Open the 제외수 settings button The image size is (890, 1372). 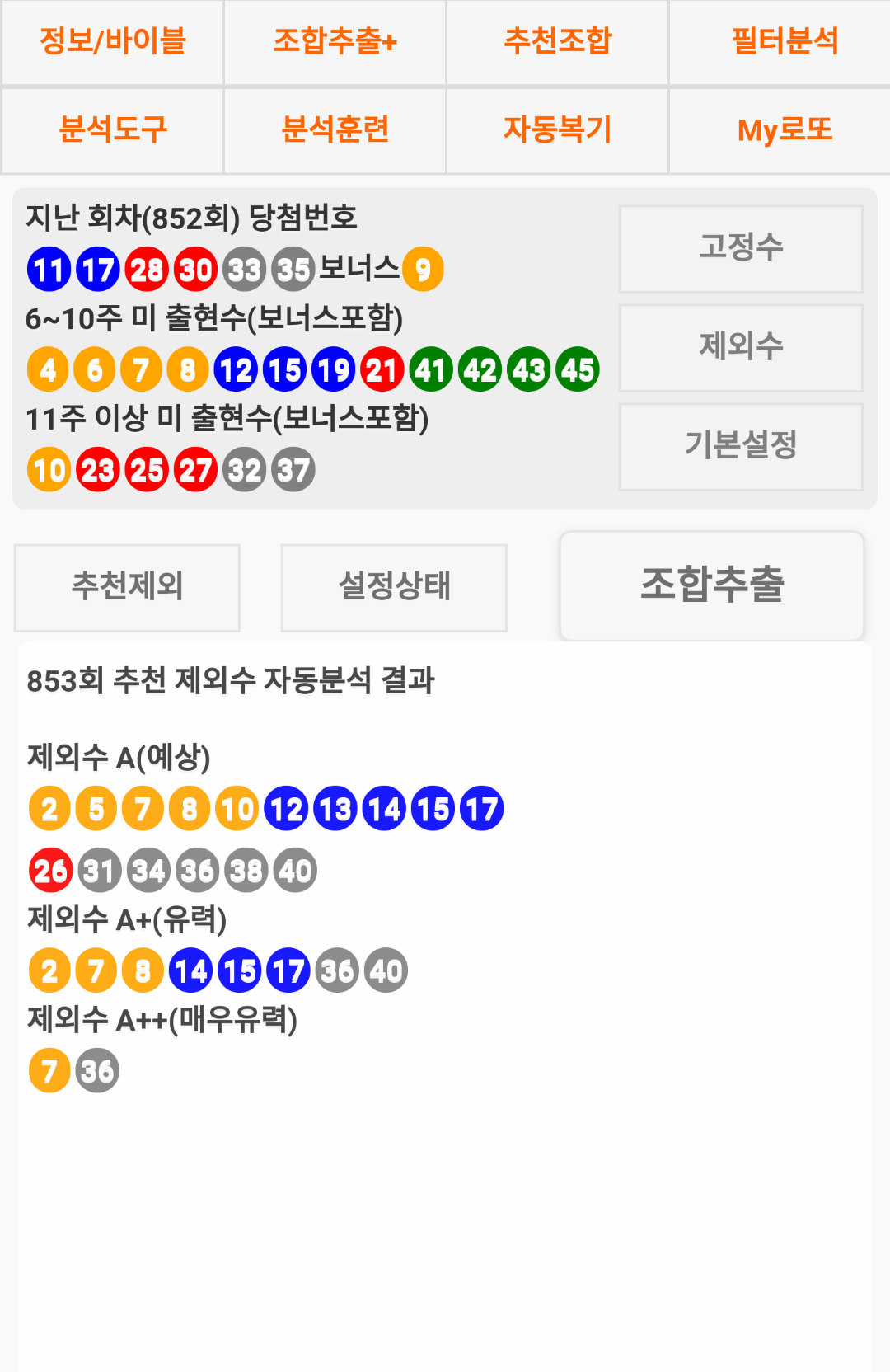coord(740,347)
